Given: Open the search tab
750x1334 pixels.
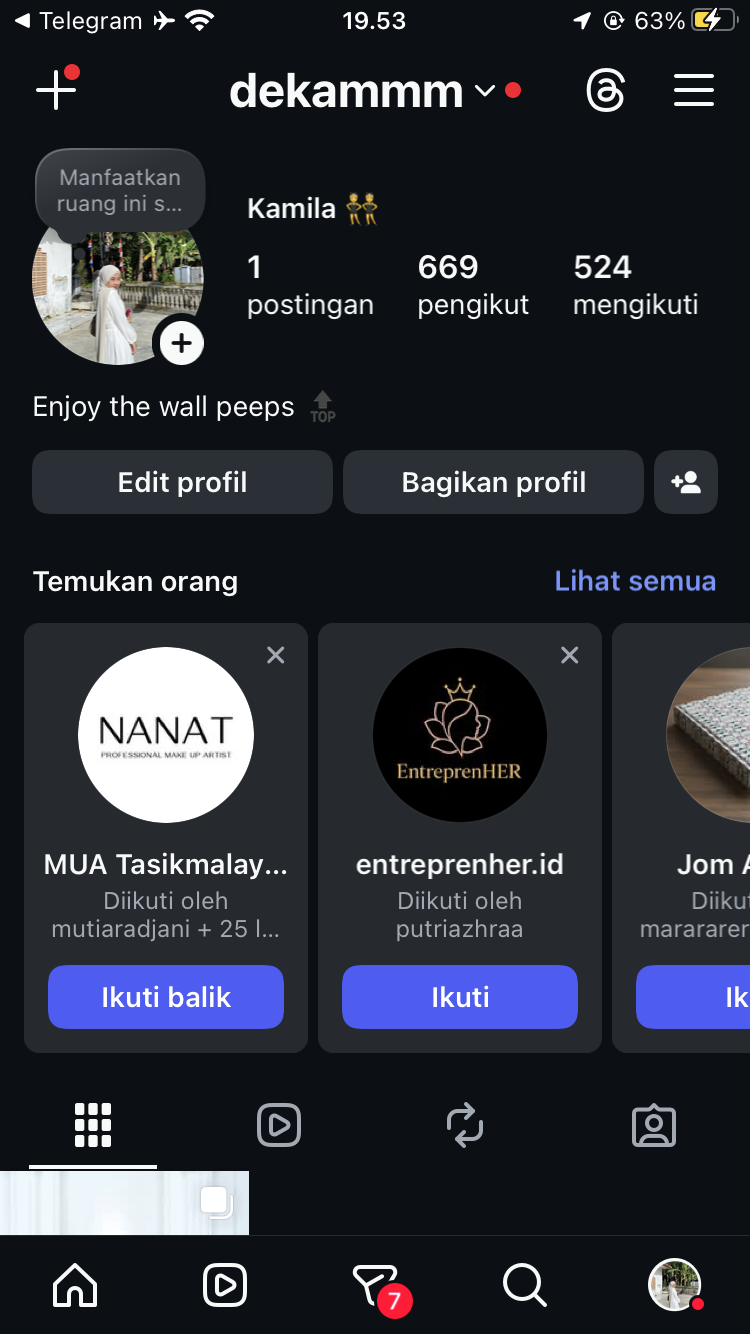Looking at the screenshot, I should coord(524,1285).
